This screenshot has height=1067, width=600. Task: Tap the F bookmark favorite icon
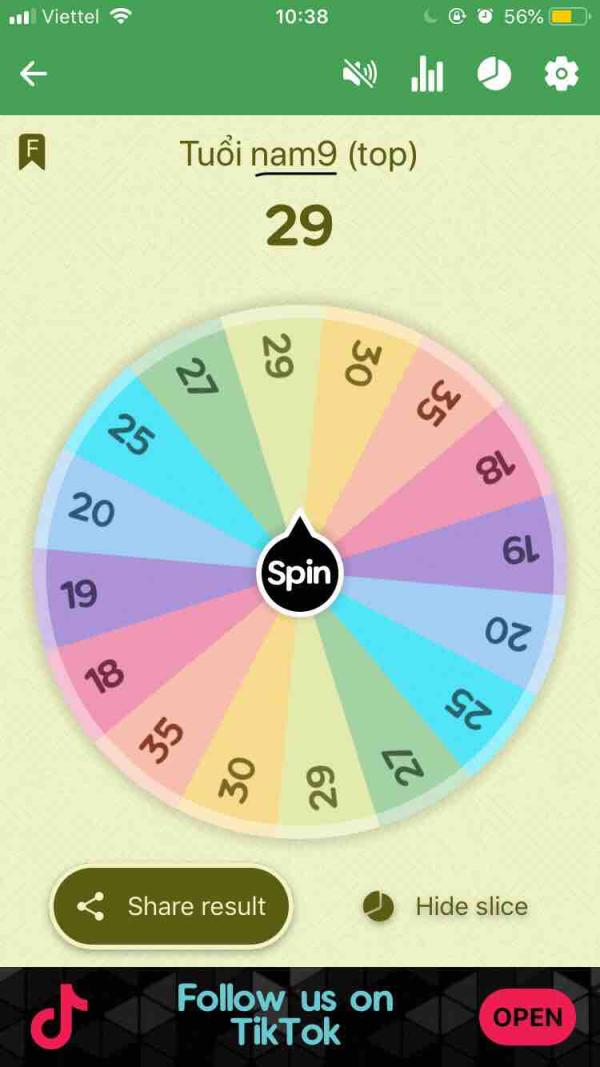click(x=32, y=153)
